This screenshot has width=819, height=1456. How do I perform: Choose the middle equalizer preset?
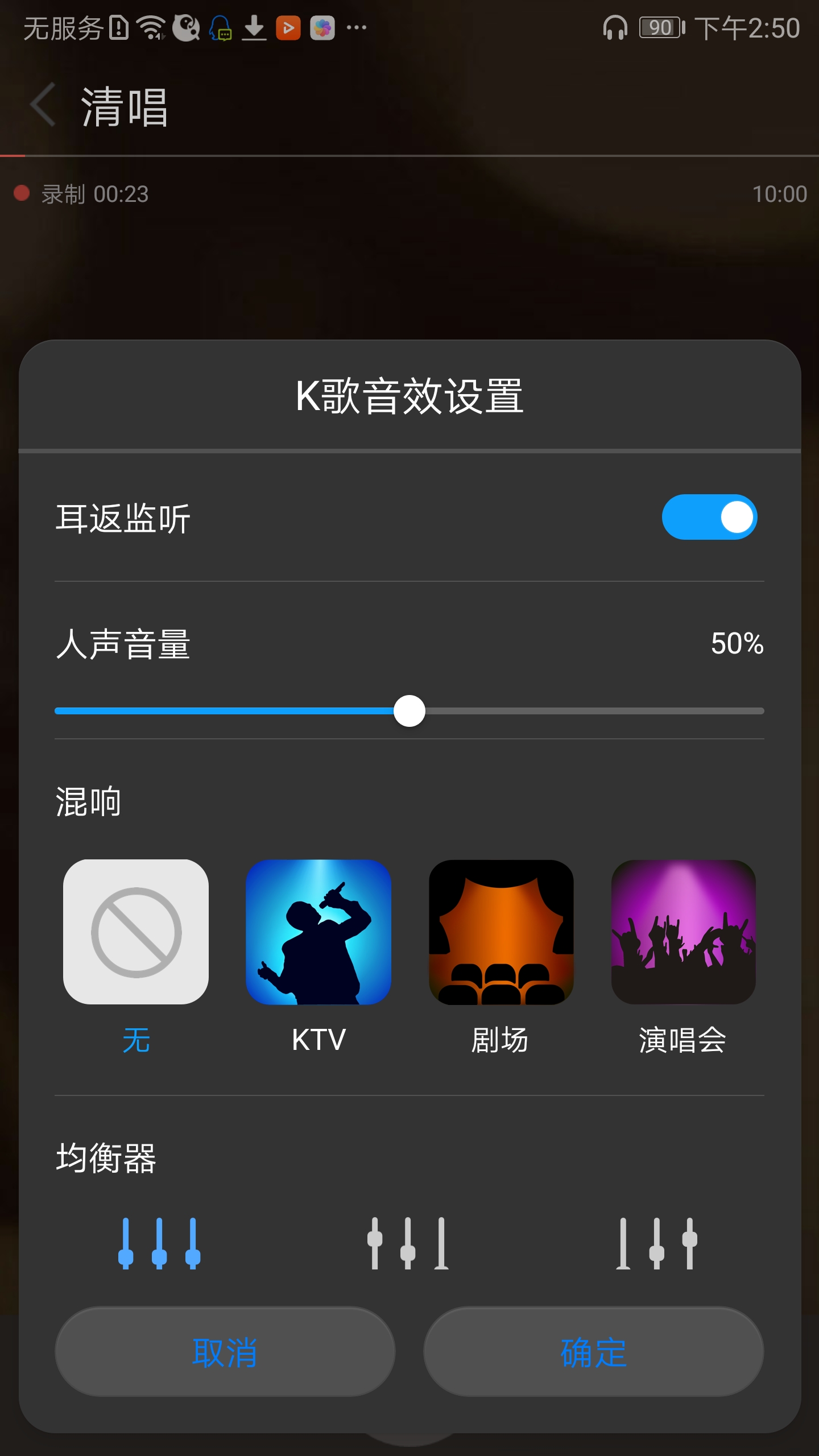click(x=408, y=1243)
